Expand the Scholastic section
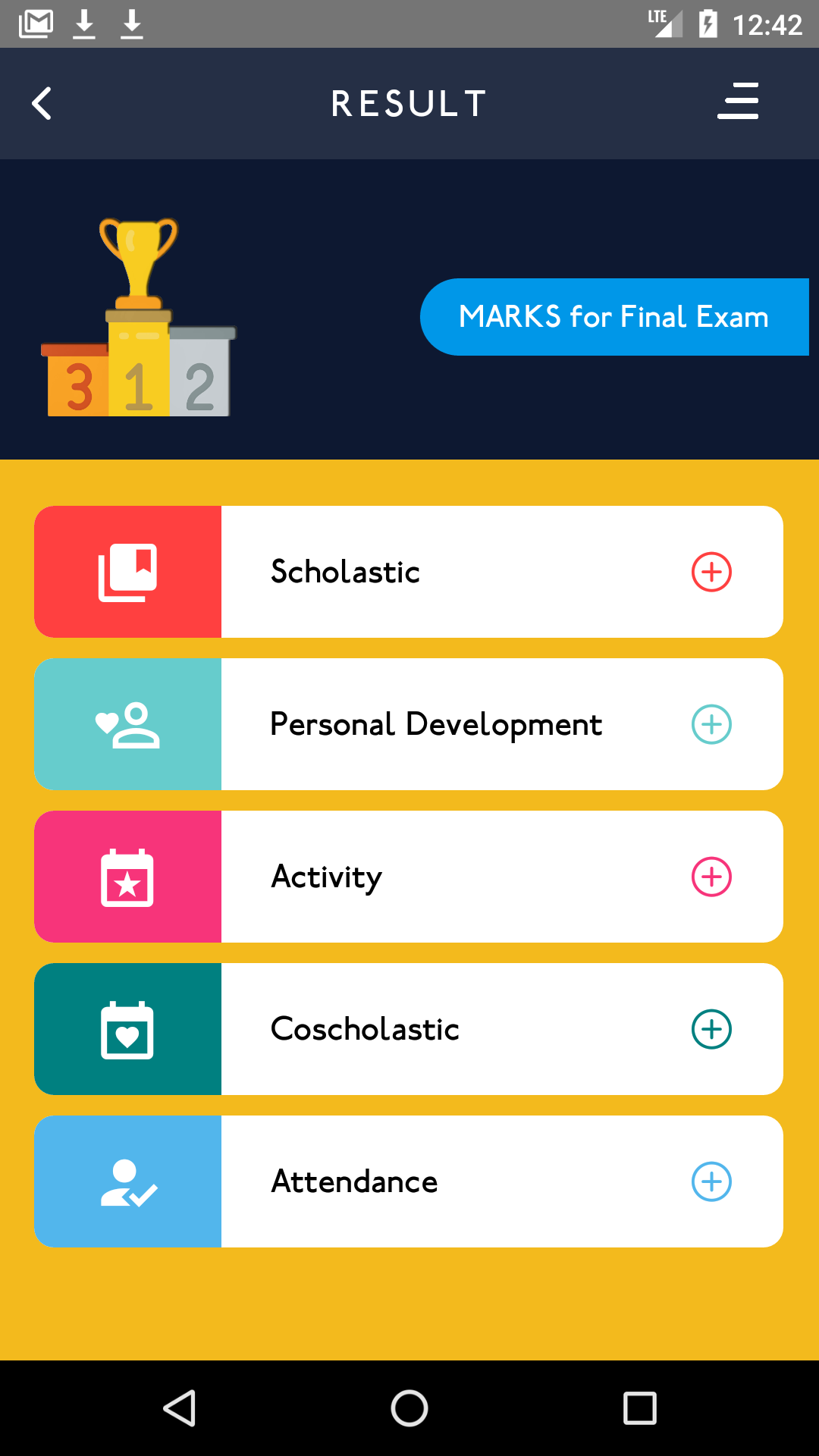This screenshot has height=1456, width=819. tap(711, 572)
